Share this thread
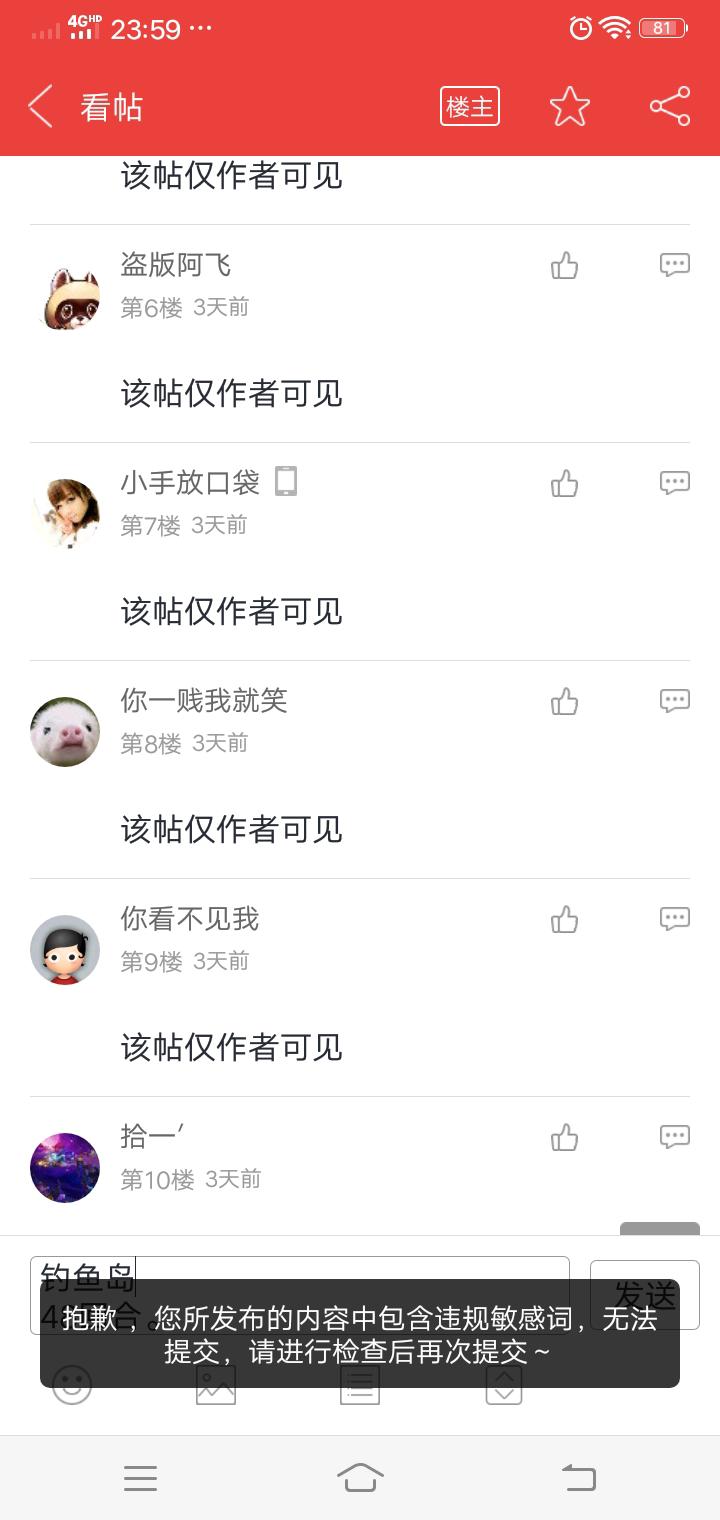Image resolution: width=720 pixels, height=1520 pixels. 669,107
